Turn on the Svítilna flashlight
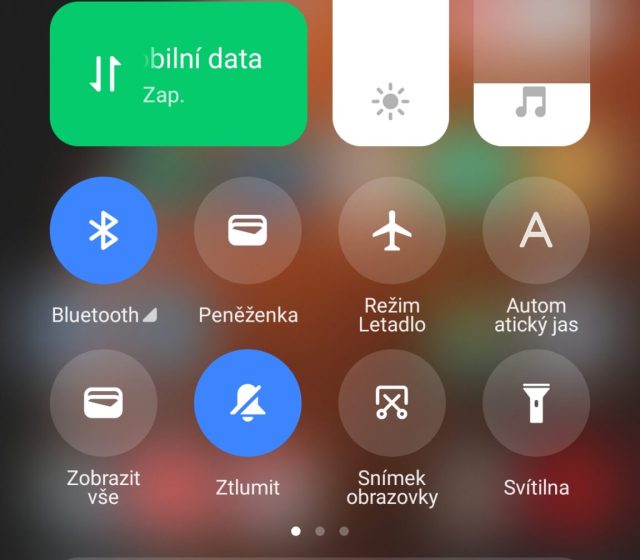 tap(536, 403)
